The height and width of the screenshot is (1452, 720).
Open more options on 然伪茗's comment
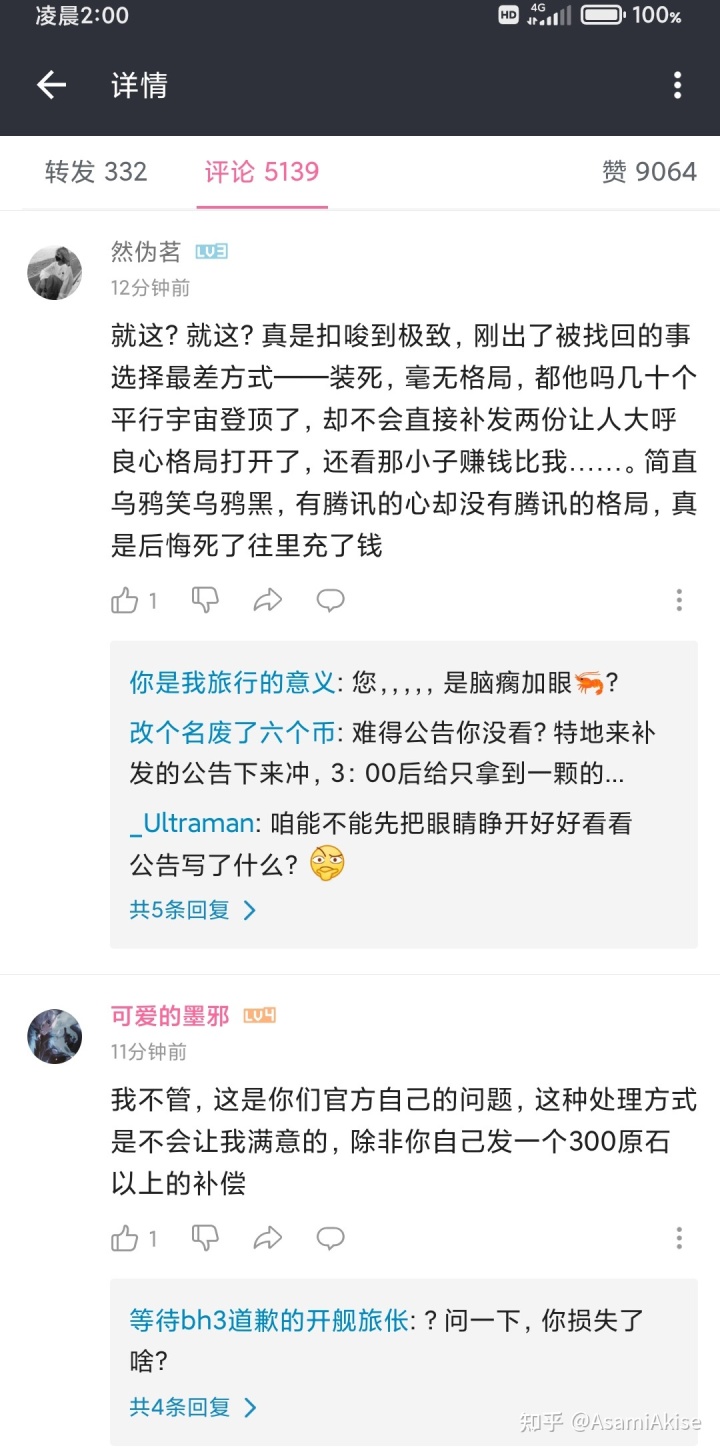[x=679, y=600]
